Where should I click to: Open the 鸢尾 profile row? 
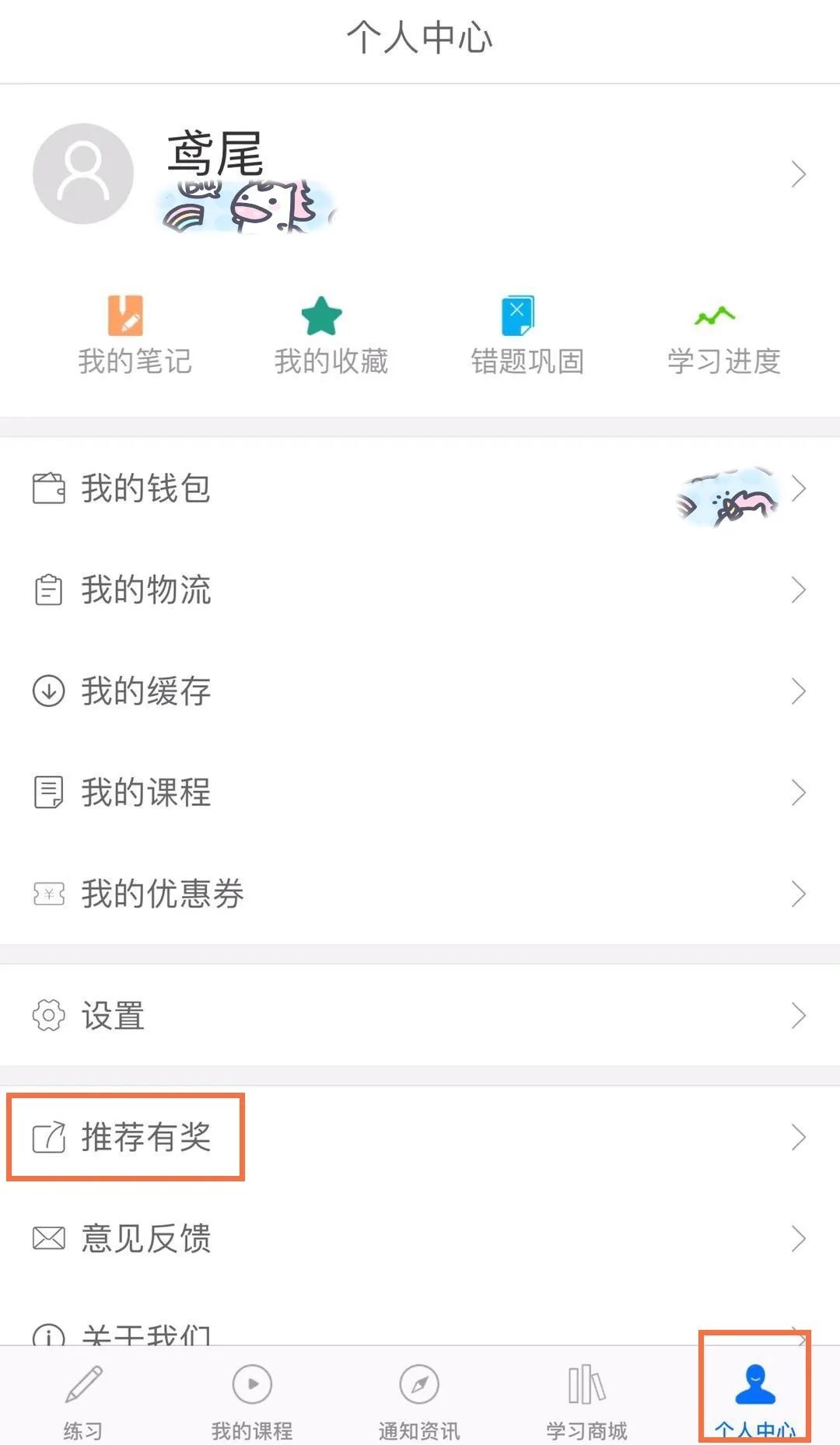pyautogui.click(x=420, y=174)
